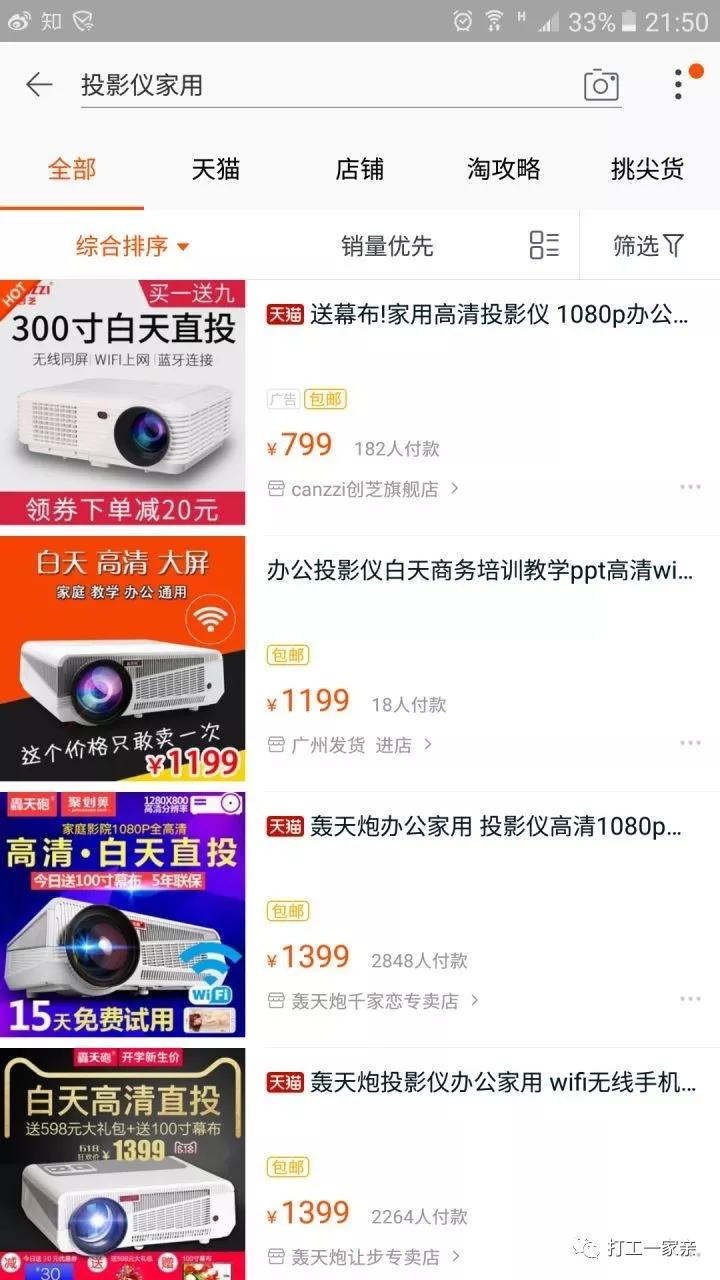Tap the 天猫 badge on the first listing
The height and width of the screenshot is (1280, 720).
[283, 316]
